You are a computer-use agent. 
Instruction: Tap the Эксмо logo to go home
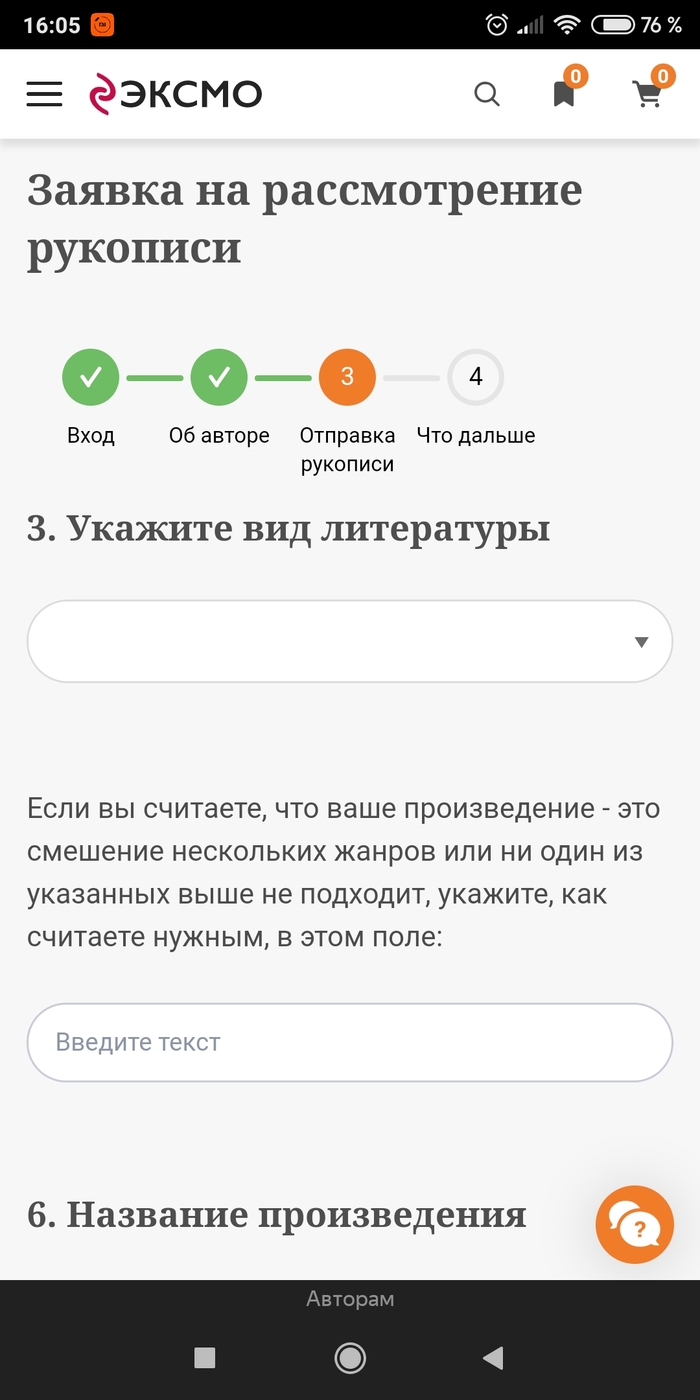(176, 94)
